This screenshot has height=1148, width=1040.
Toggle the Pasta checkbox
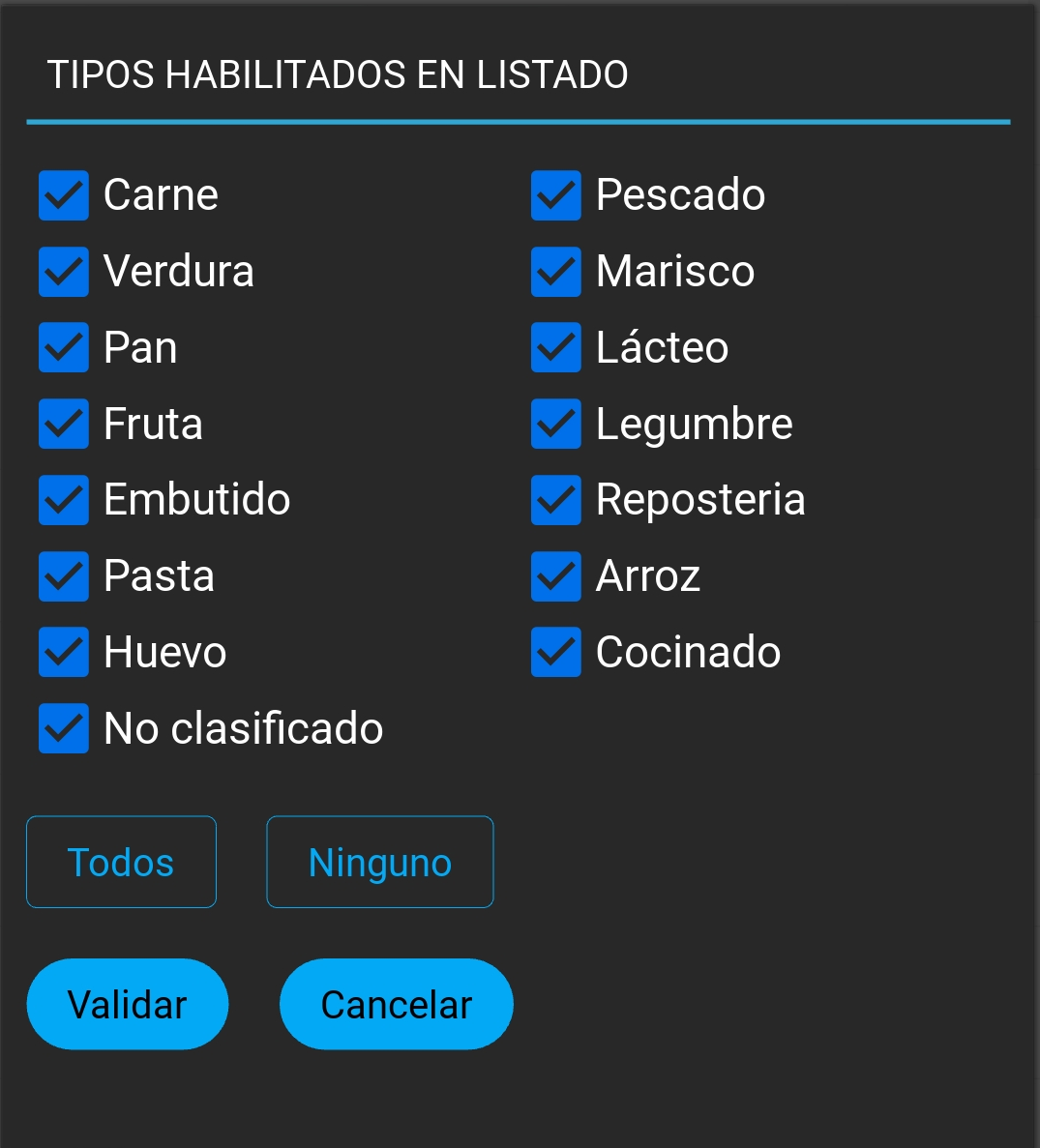[64, 576]
